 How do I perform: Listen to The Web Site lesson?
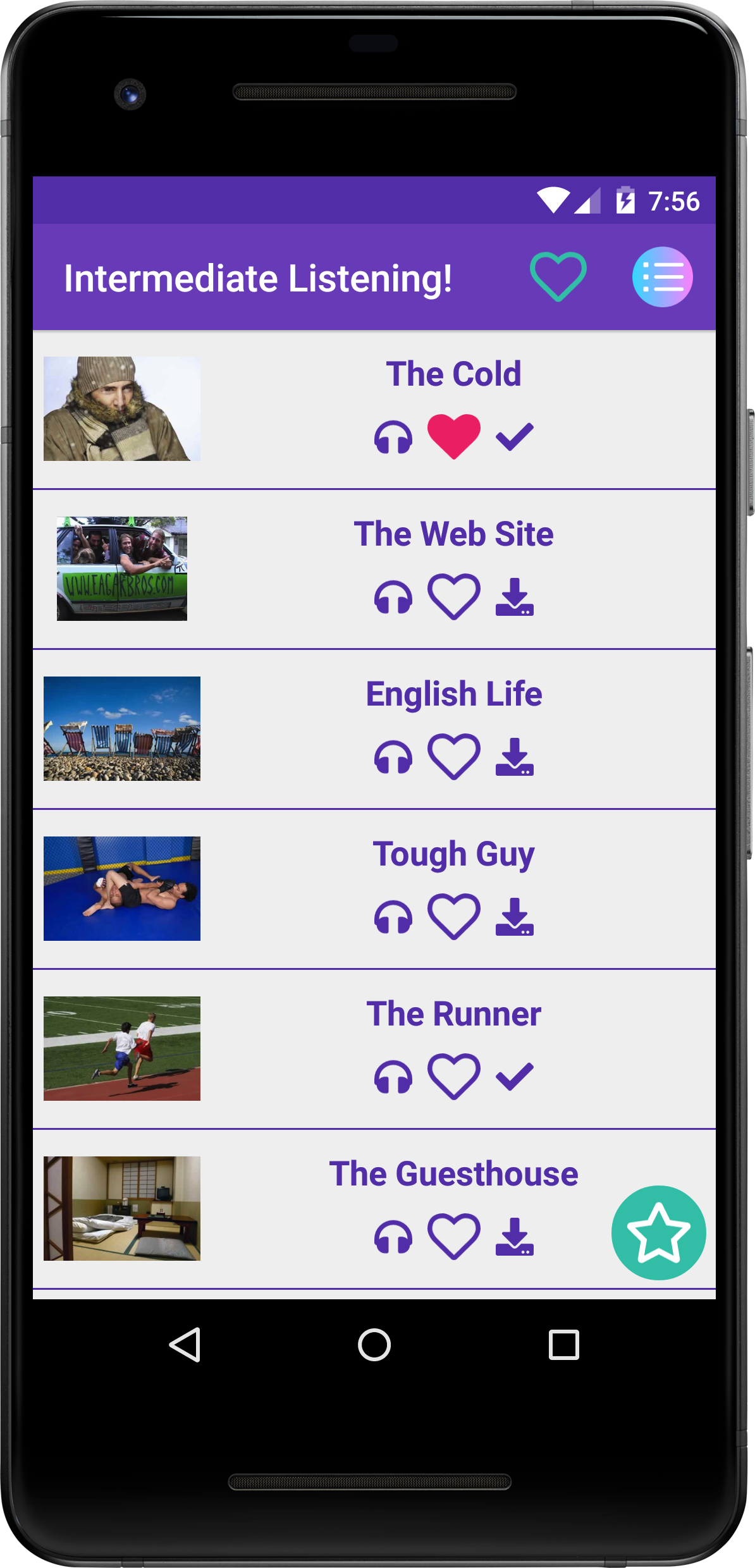click(x=393, y=597)
